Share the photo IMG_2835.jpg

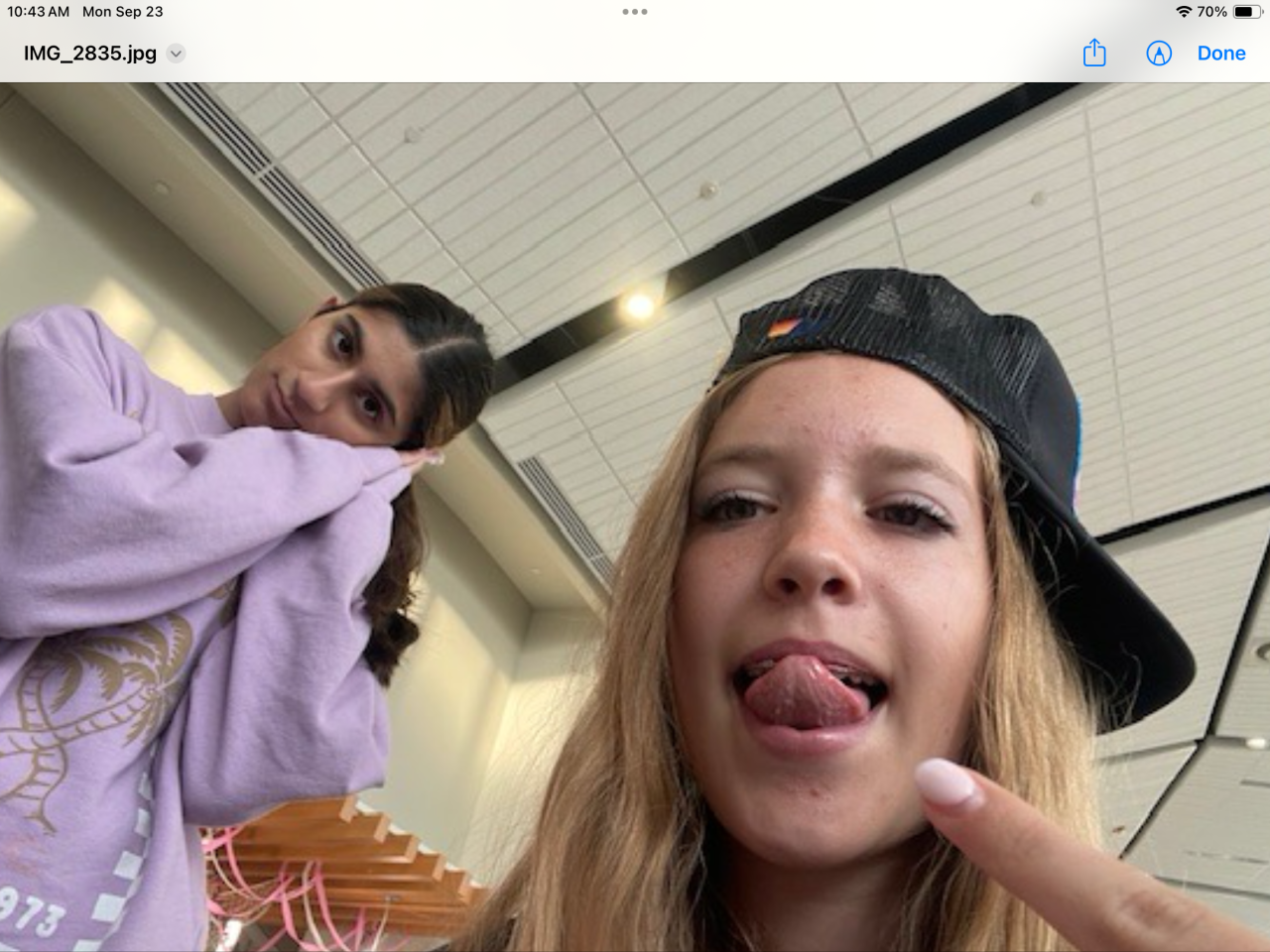(1093, 53)
